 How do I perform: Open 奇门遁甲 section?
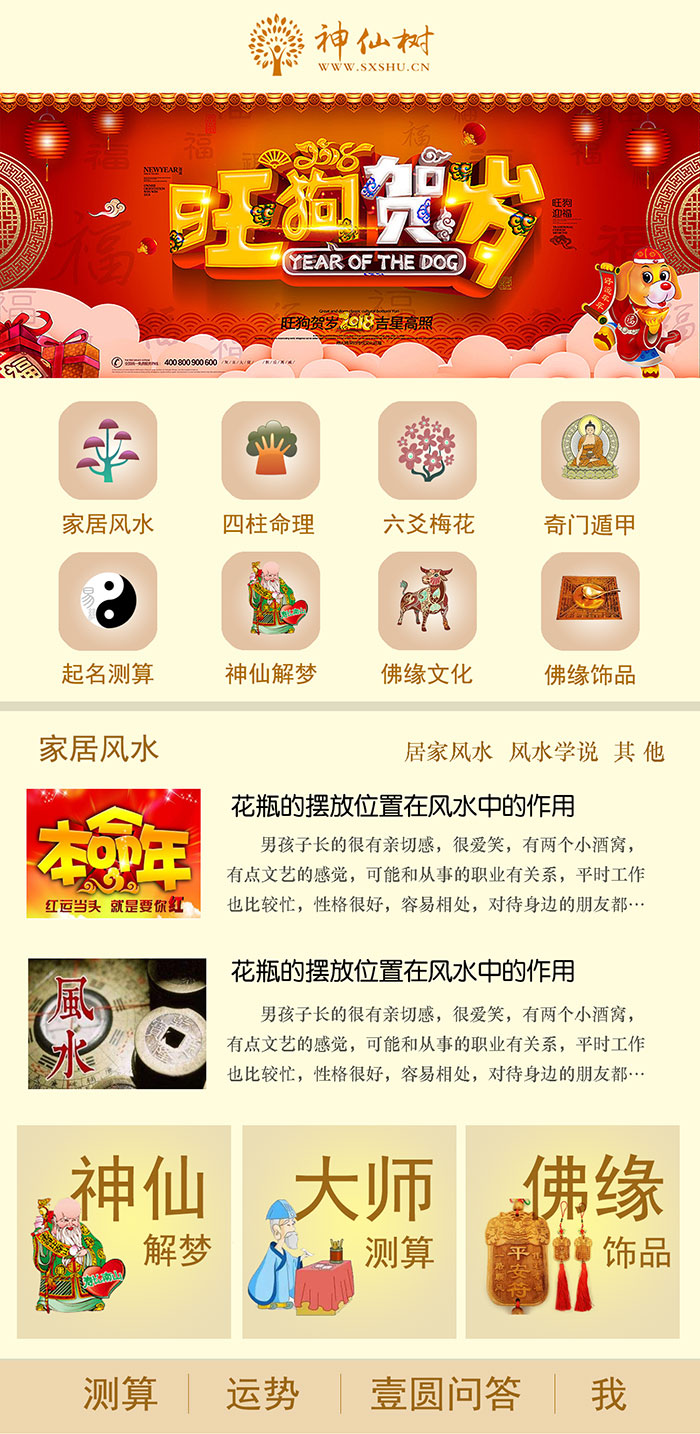[x=590, y=451]
